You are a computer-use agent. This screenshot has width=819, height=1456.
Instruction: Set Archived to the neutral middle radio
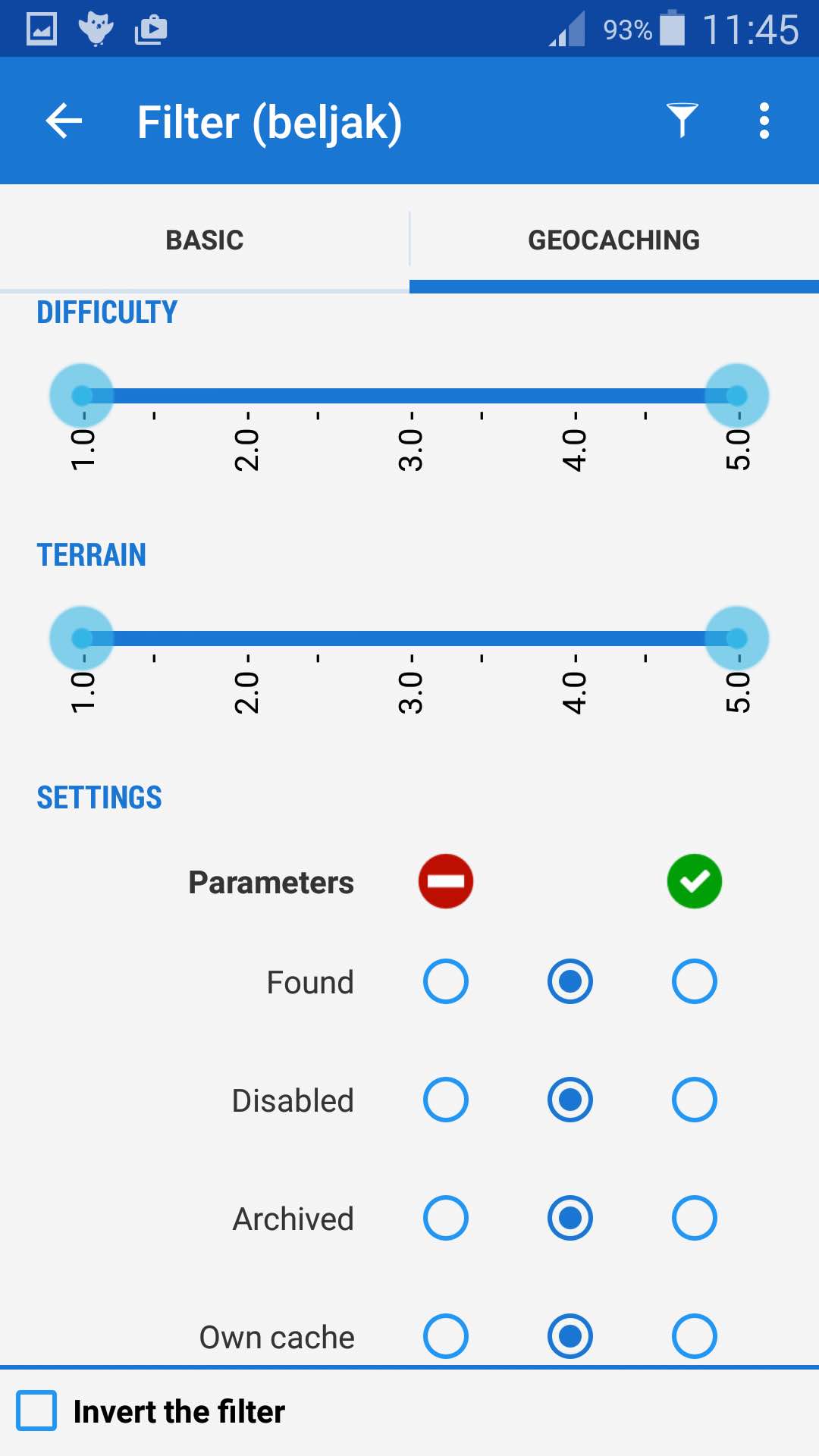pyautogui.click(x=570, y=1218)
